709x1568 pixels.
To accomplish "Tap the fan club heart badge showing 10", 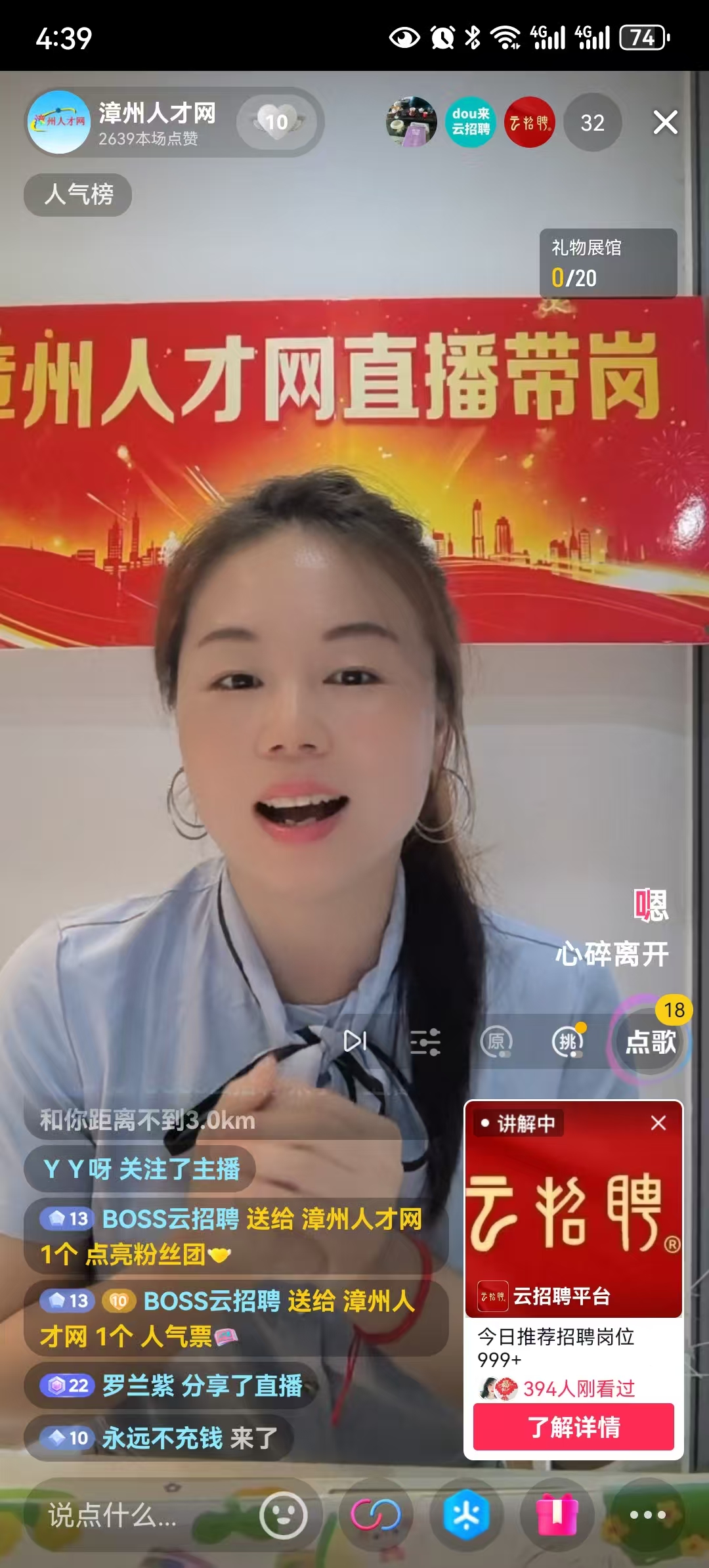I will coord(276,122).
